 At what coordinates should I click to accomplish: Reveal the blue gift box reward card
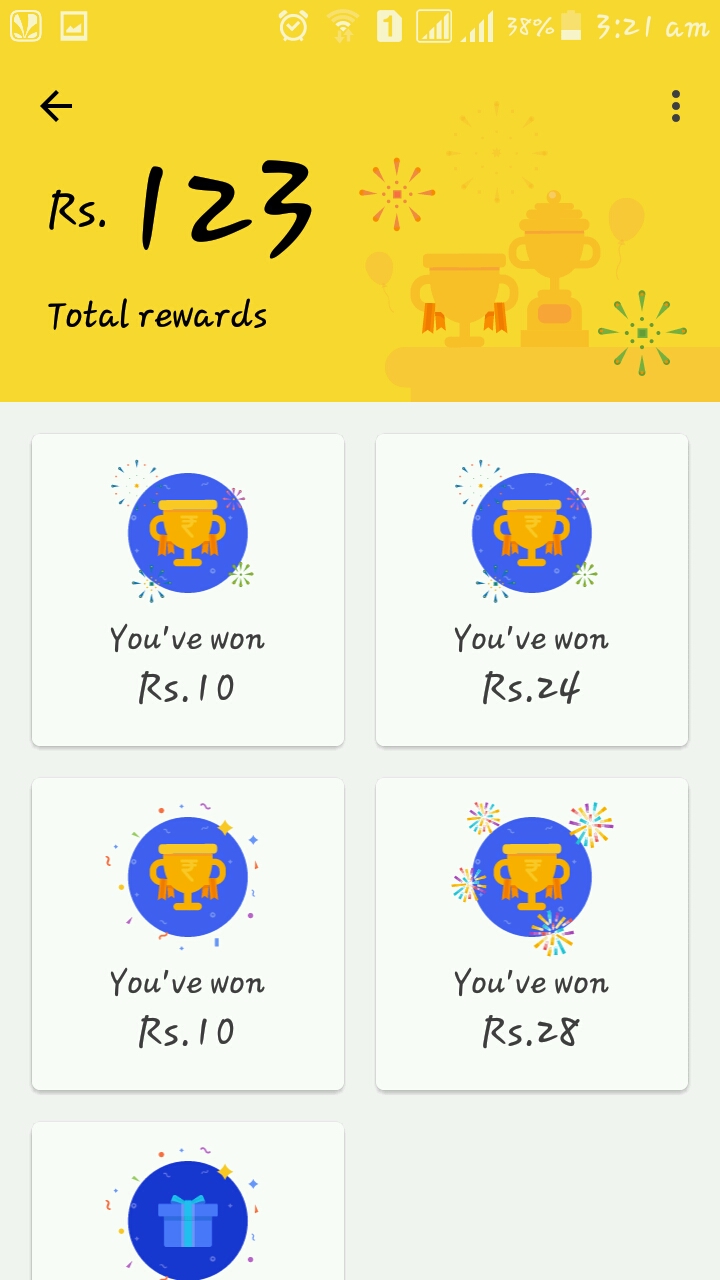(188, 1210)
